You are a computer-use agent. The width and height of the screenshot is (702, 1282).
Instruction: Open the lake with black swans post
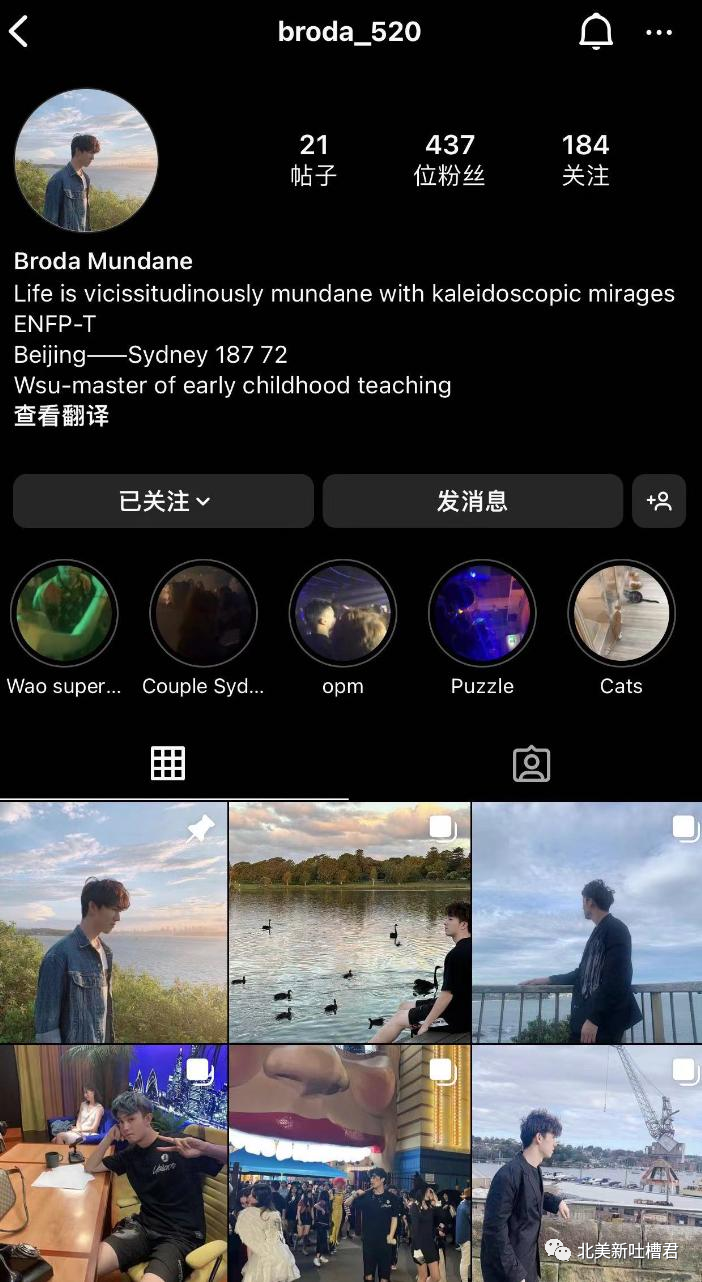click(349, 922)
